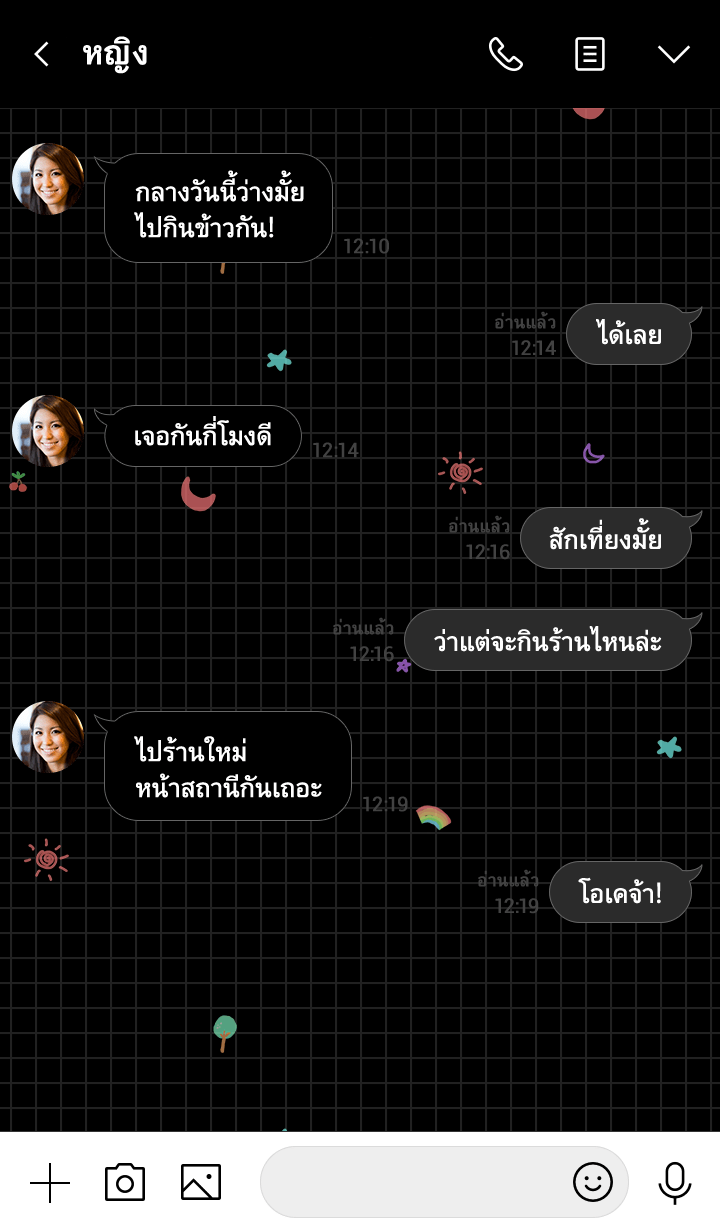Viewport: 720px width, 1232px height.
Task: Start a voice call with หญิง
Action: pos(505,54)
